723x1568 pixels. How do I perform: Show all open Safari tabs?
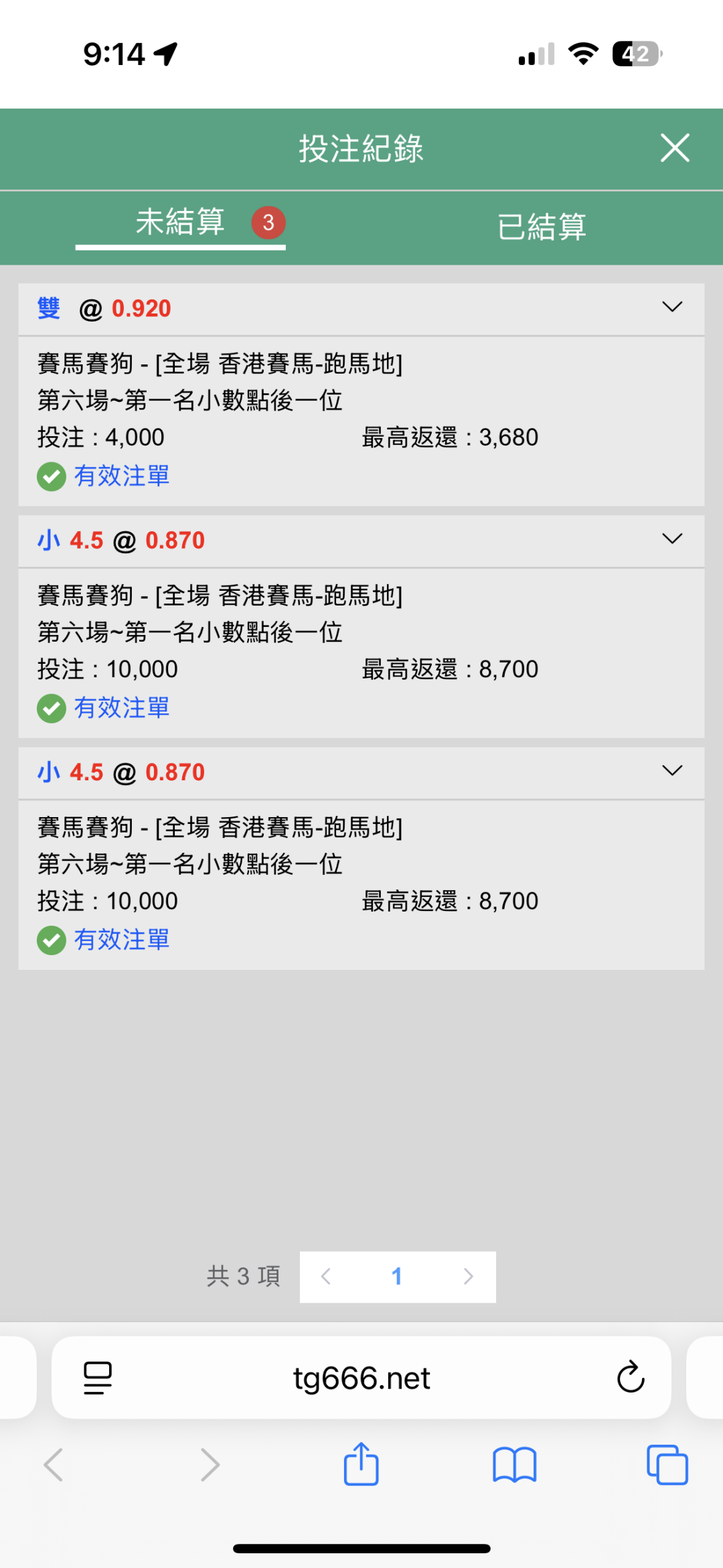coord(667,1464)
